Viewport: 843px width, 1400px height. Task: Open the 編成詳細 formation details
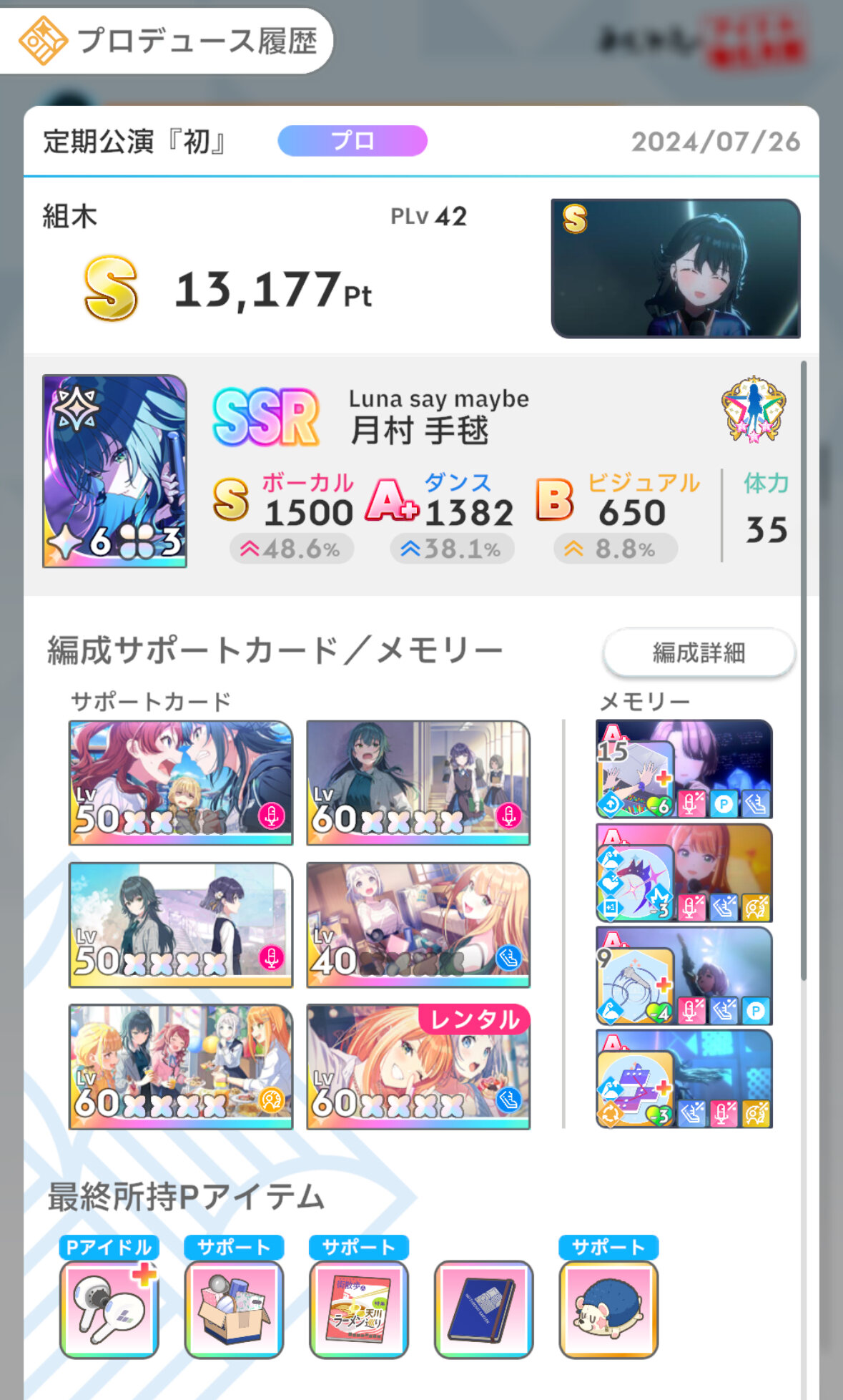[699, 652]
